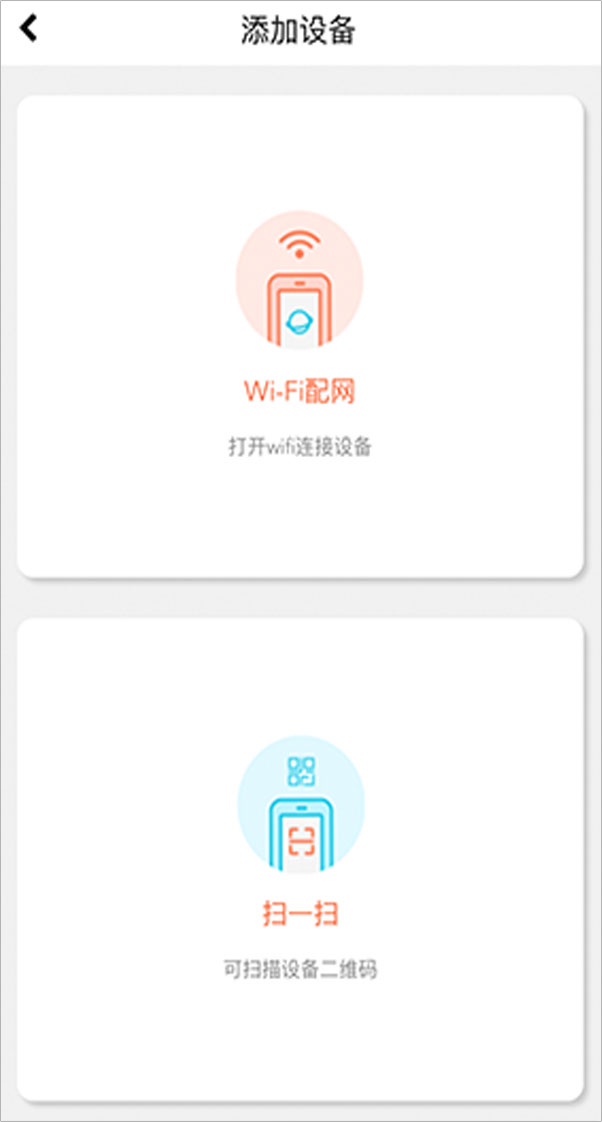Go back from the 添加设备 screen
Viewport: 602px width, 1122px height.
coord(29,29)
